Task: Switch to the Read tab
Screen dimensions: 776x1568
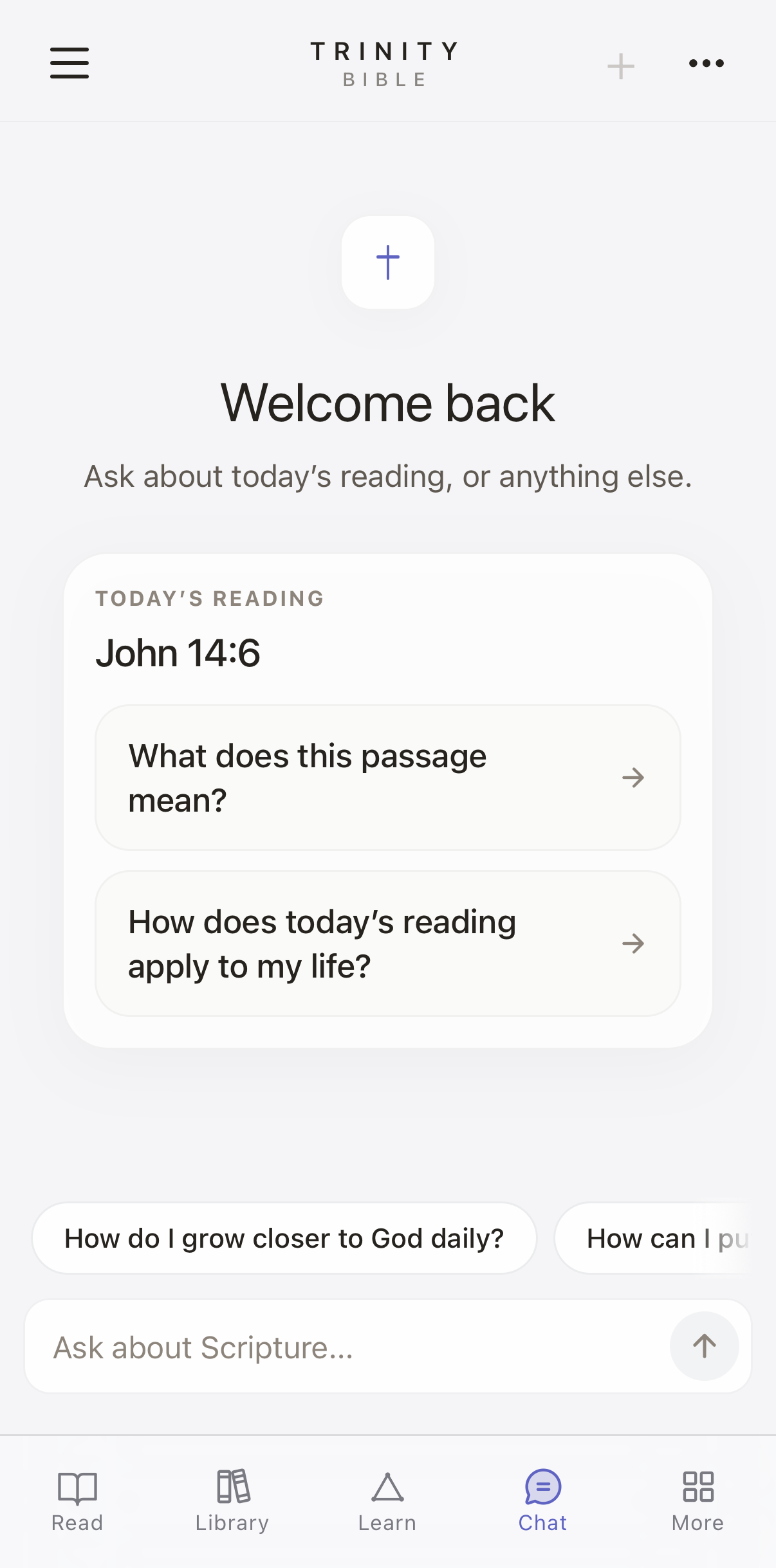Action: point(77,1500)
